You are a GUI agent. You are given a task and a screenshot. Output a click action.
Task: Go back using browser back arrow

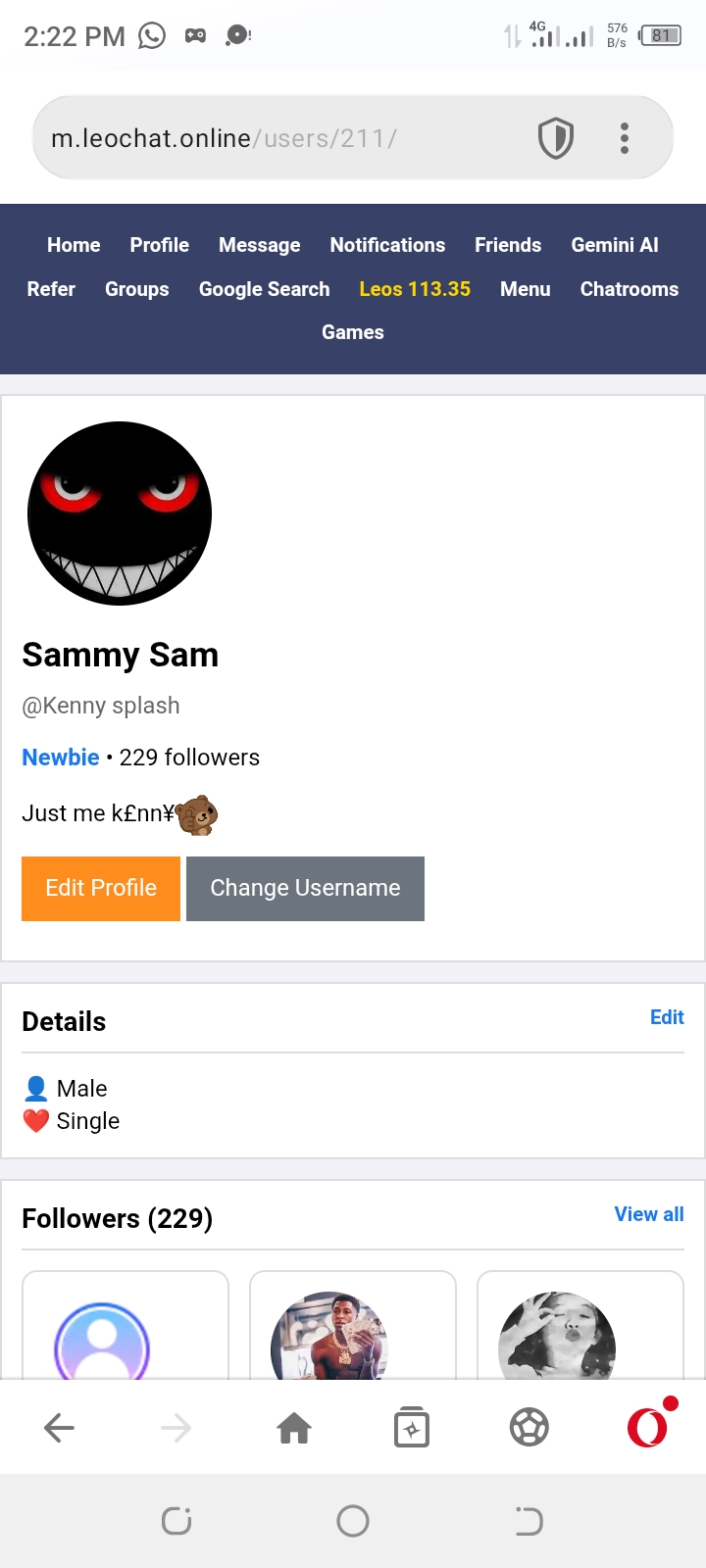(60, 1428)
